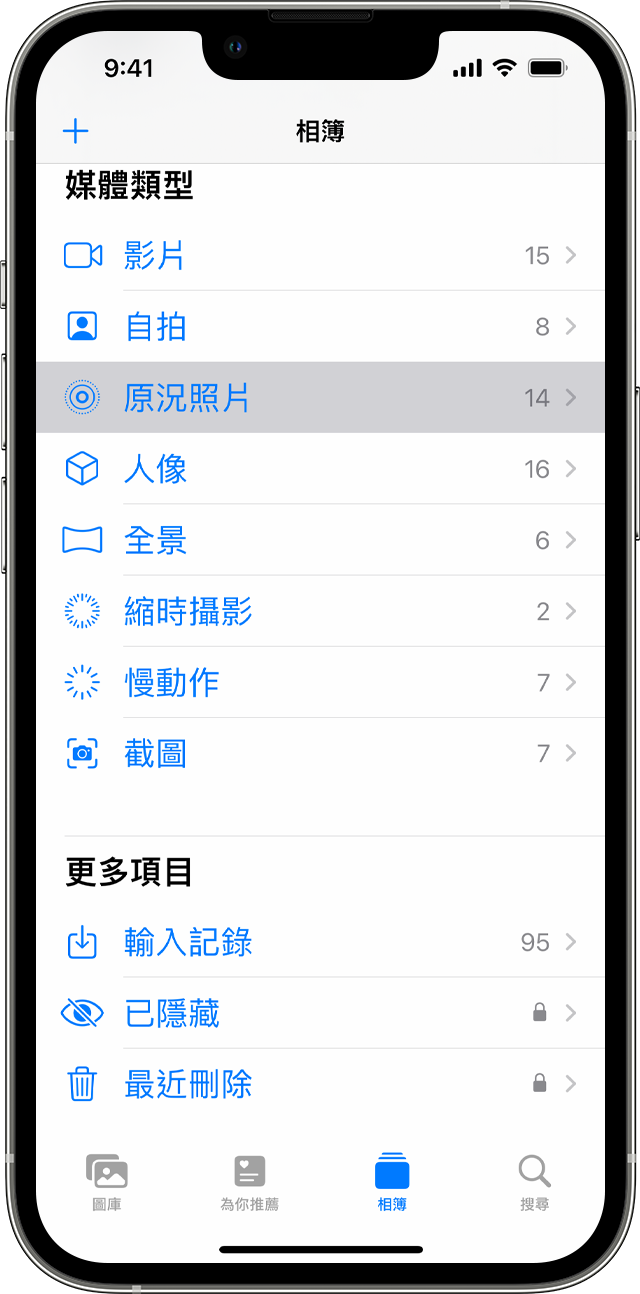Select the 相簿 tab
This screenshot has height=1294, width=640.
coord(392,1182)
